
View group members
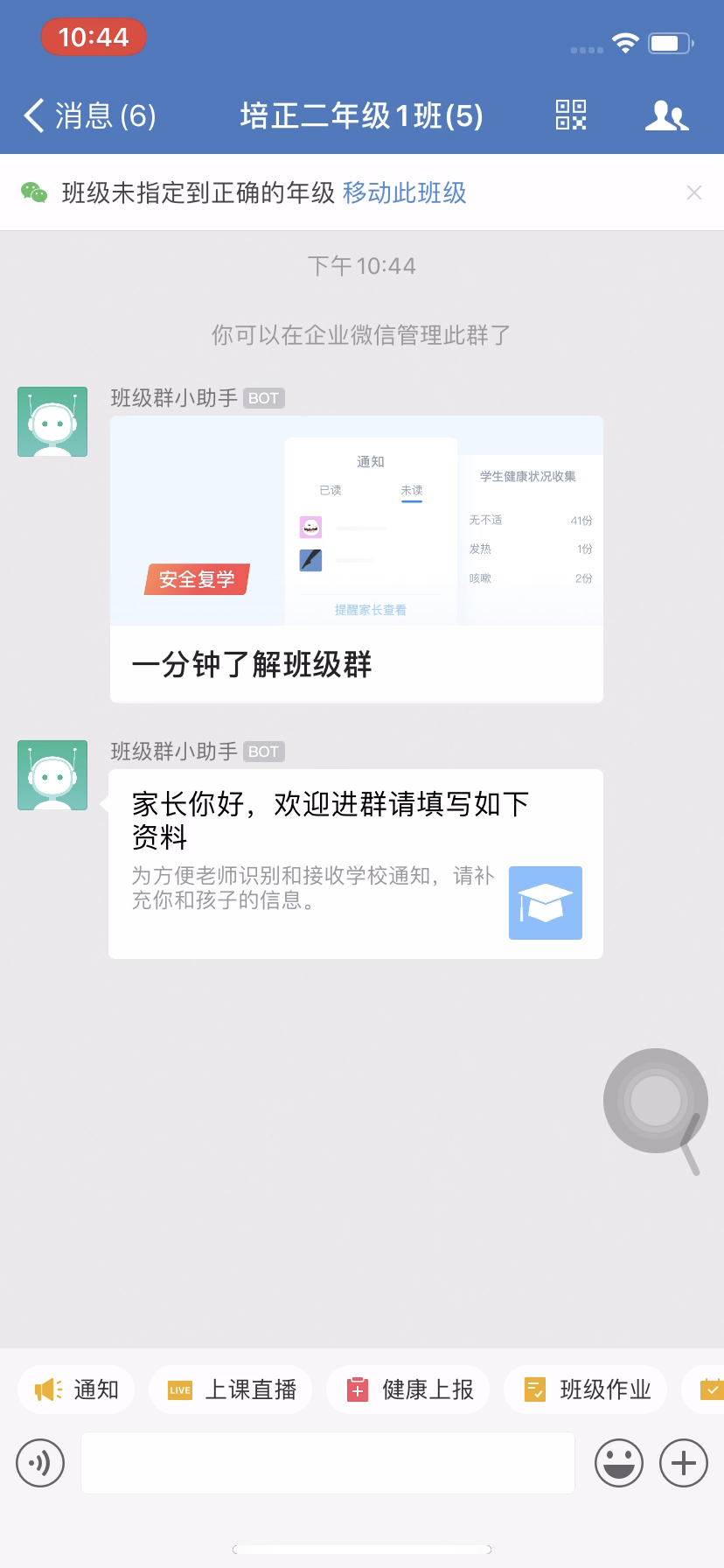(666, 115)
